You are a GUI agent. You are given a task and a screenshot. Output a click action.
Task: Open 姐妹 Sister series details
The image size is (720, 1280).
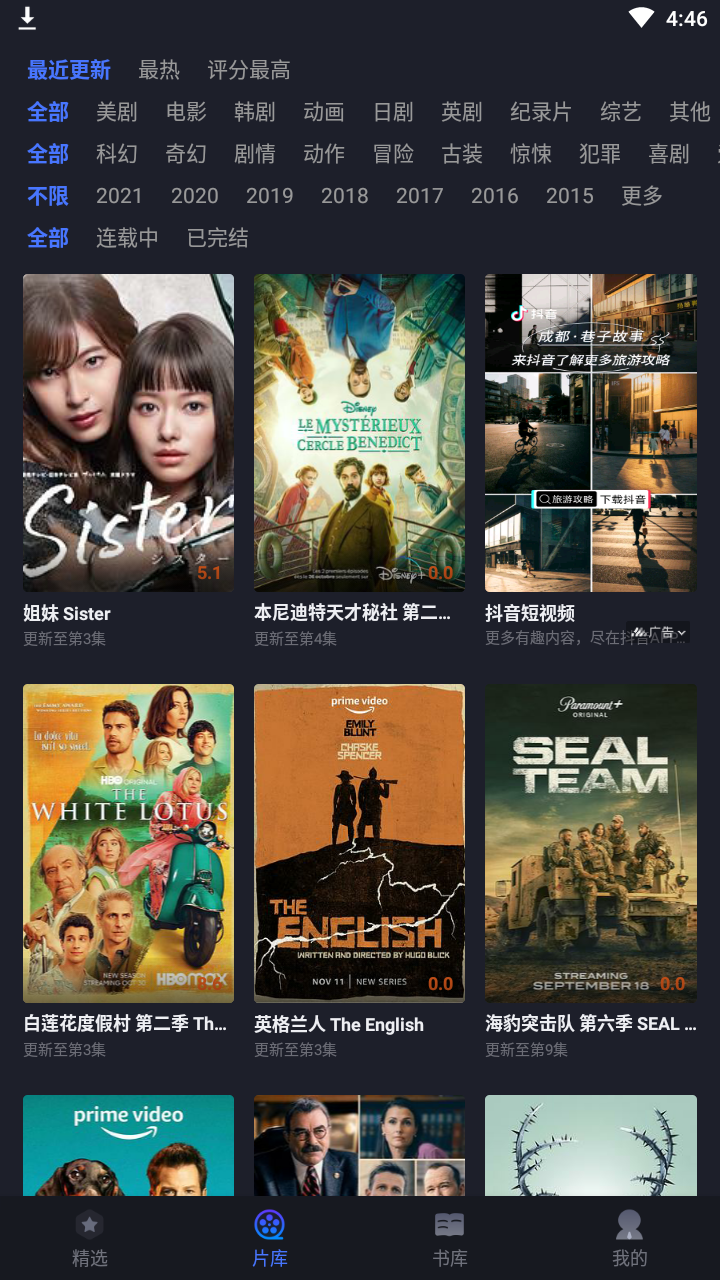(128, 432)
